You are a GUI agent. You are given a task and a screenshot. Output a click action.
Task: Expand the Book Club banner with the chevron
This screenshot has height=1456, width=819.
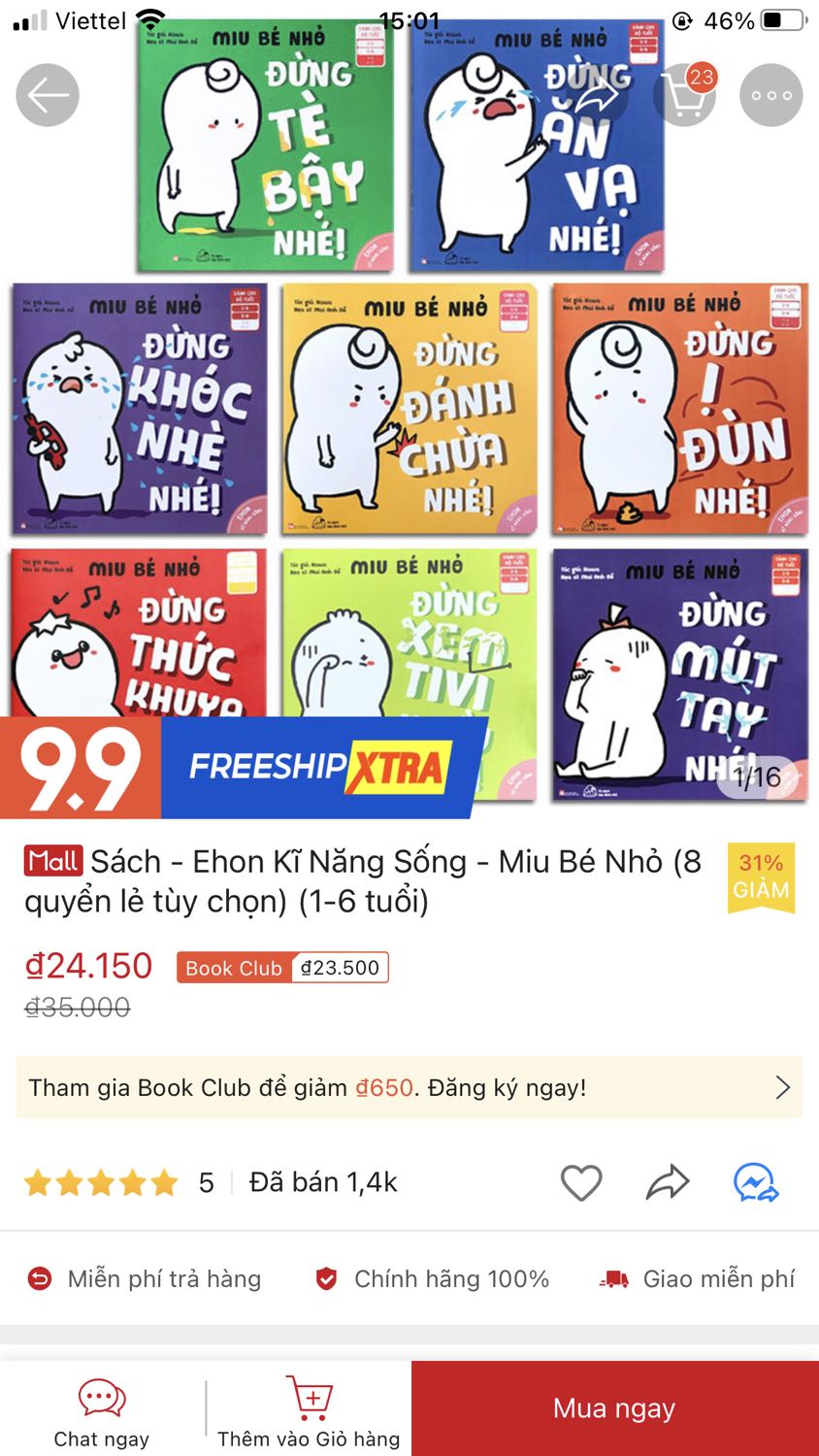(x=784, y=1087)
